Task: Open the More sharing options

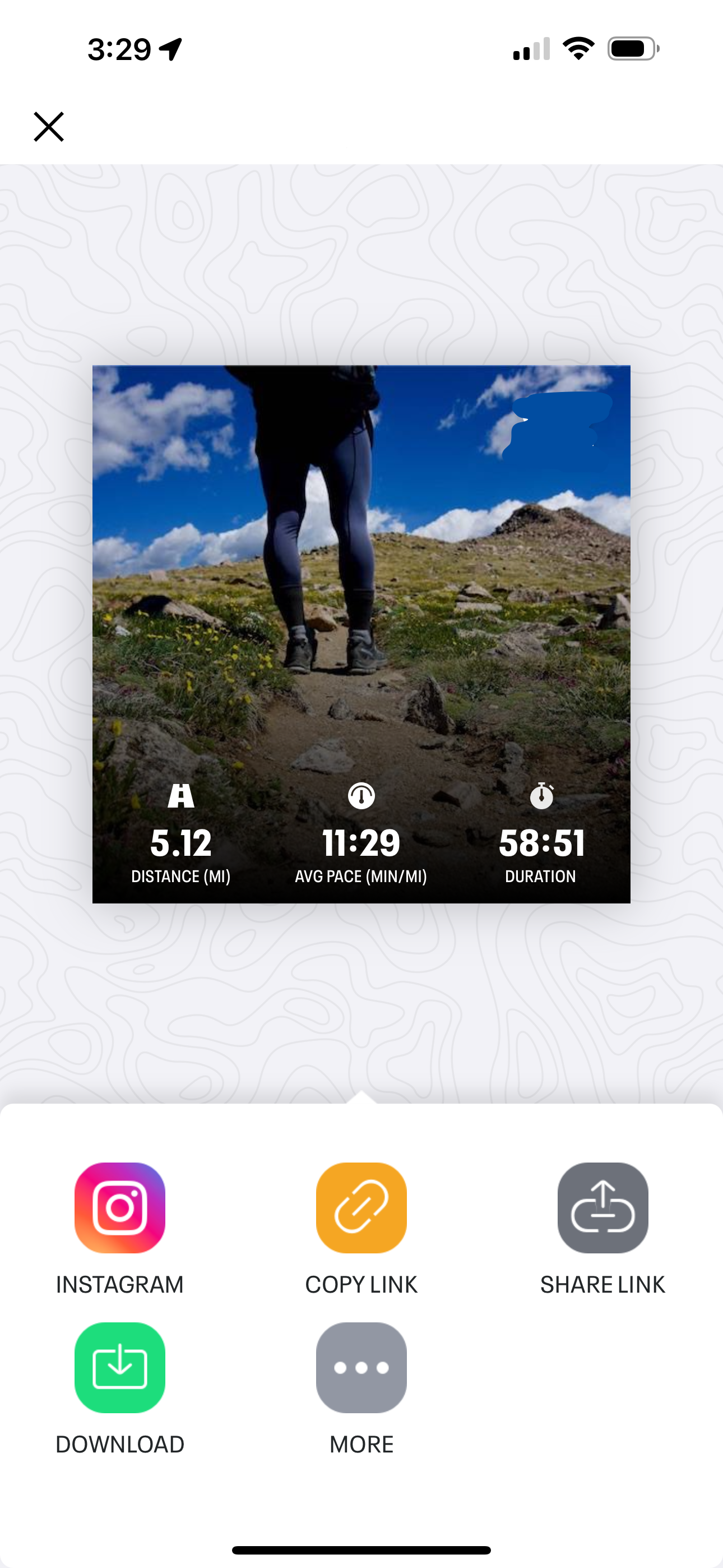Action: (361, 1367)
